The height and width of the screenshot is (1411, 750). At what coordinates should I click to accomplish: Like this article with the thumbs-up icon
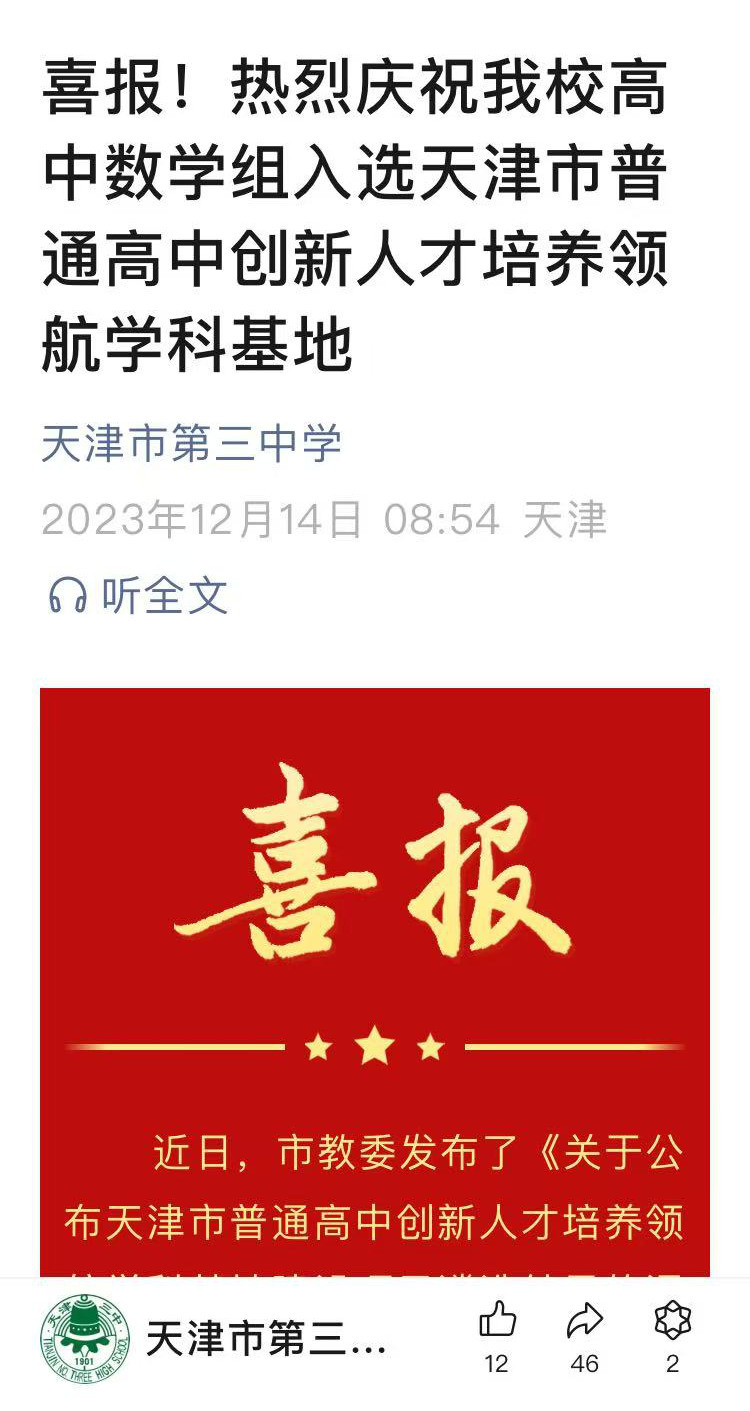point(497,1321)
